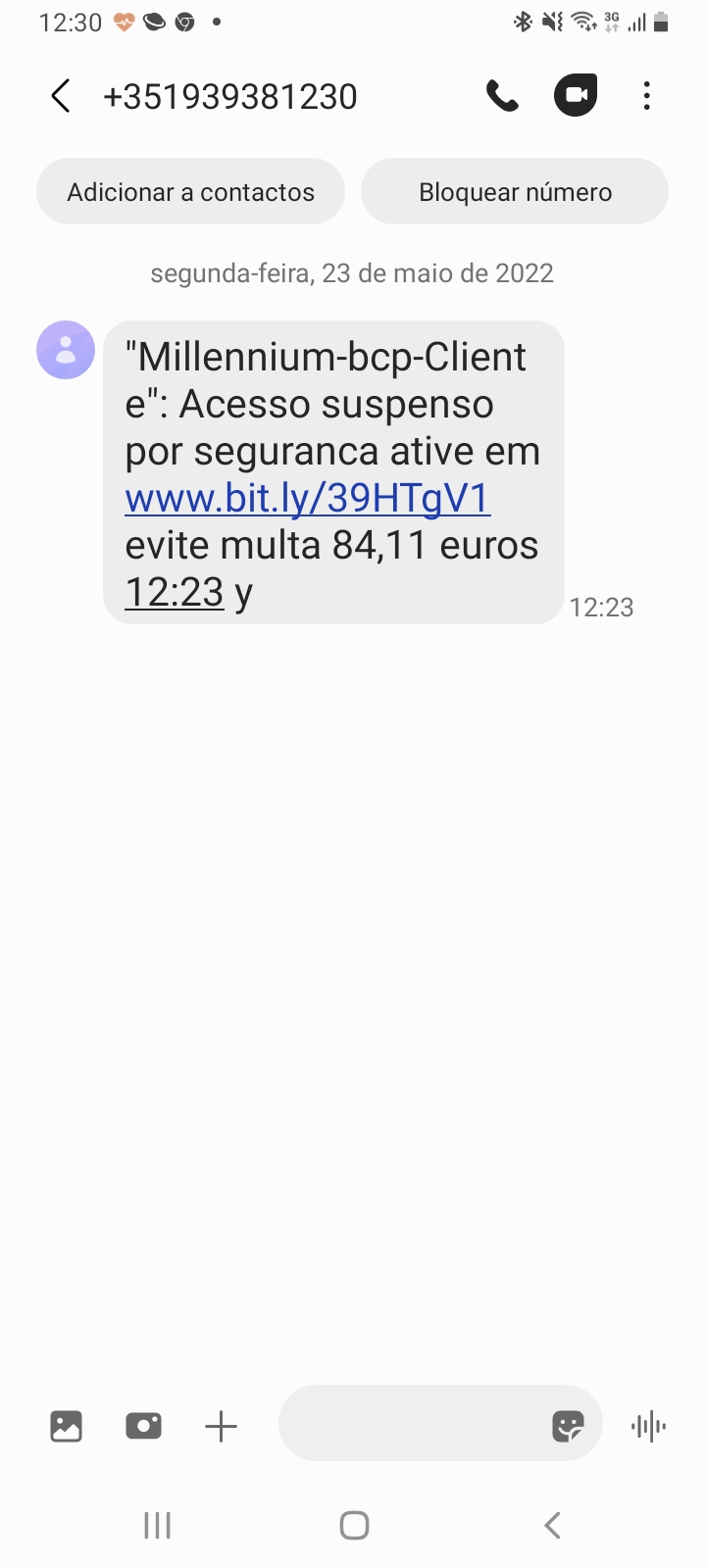Tap Bloquear número

(x=515, y=191)
